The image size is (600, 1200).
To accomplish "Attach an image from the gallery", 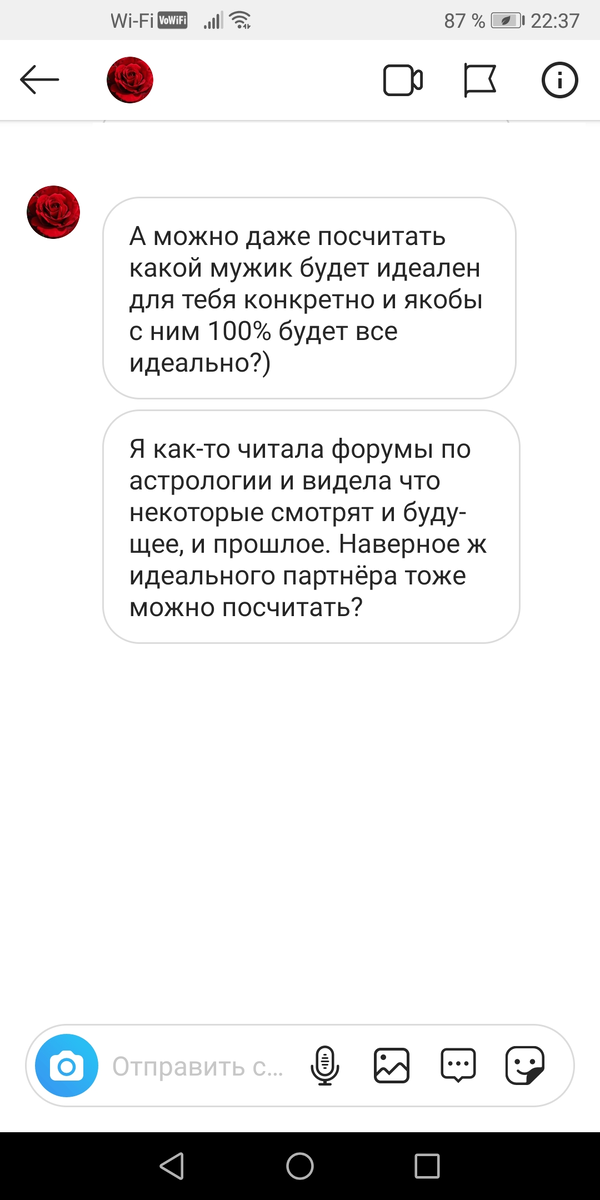I will tap(392, 1066).
